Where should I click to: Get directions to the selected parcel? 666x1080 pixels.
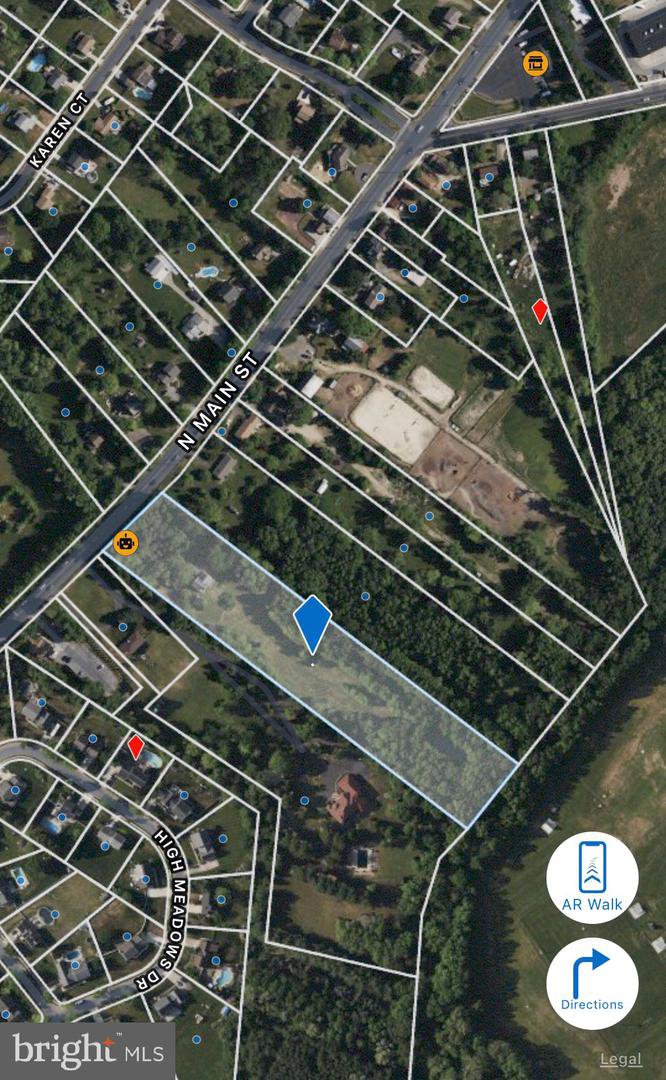(592, 983)
